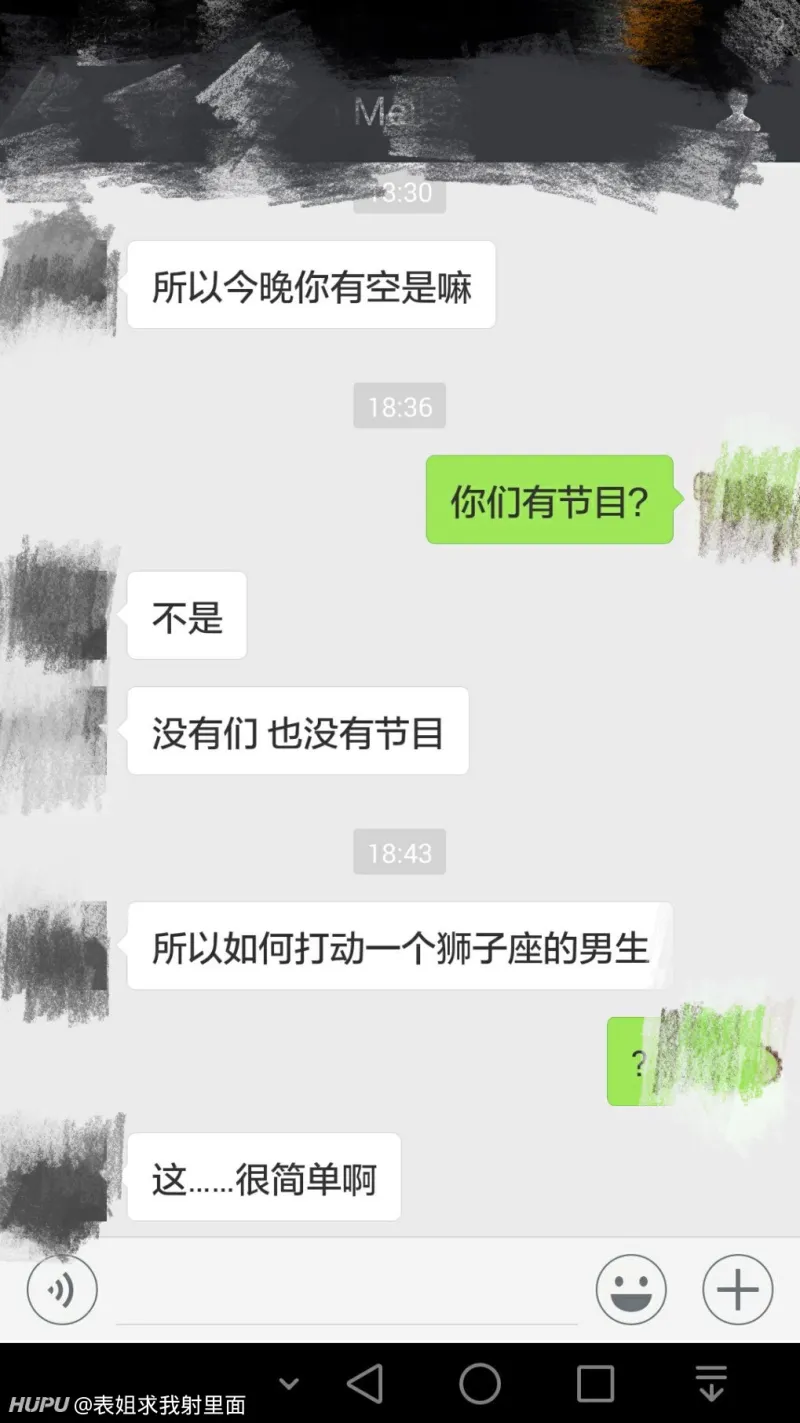Open the emoji sticker panel
This screenshot has height=1423, width=800.
631,1290
